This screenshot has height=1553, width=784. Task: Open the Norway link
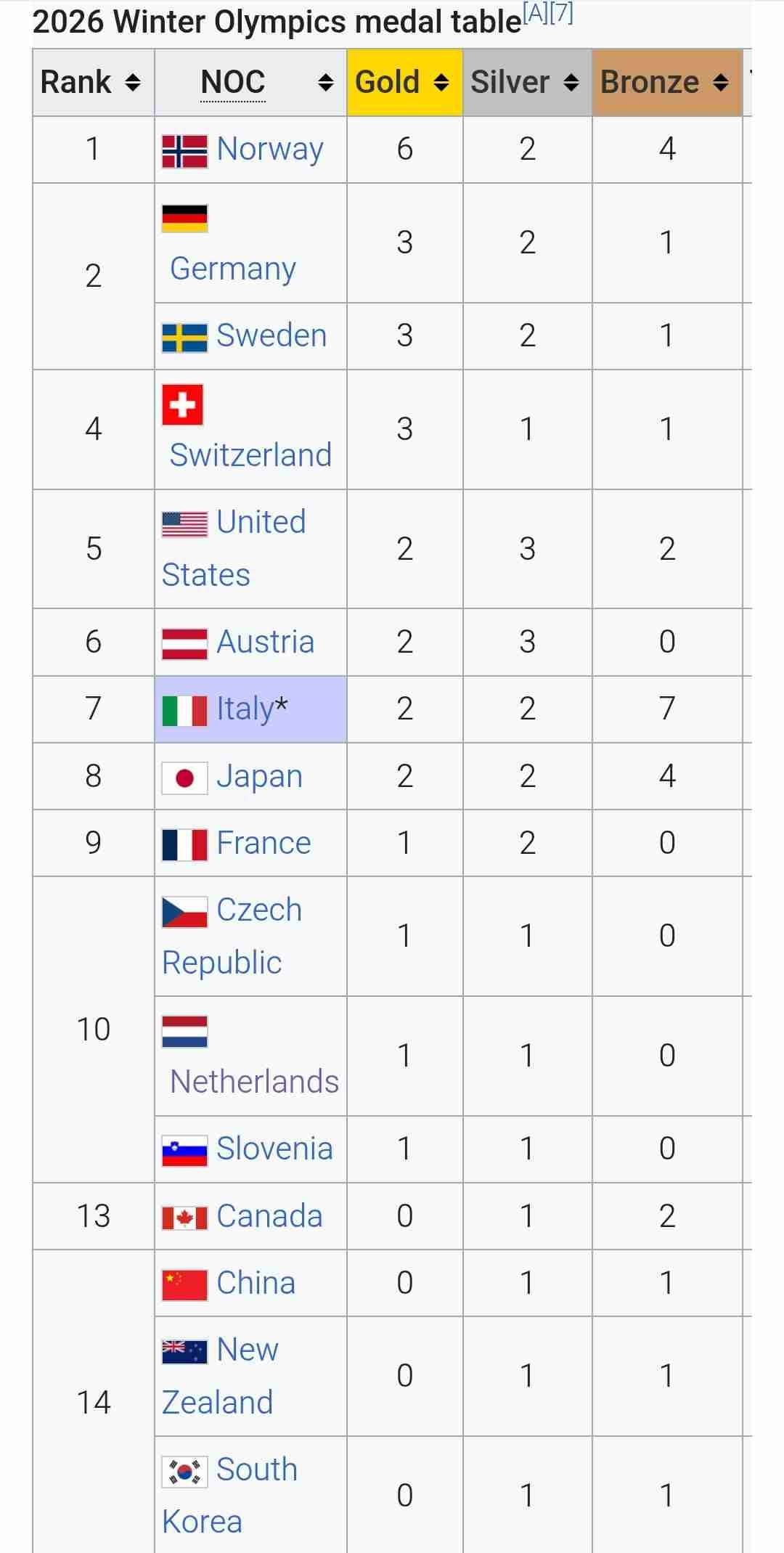tap(269, 150)
